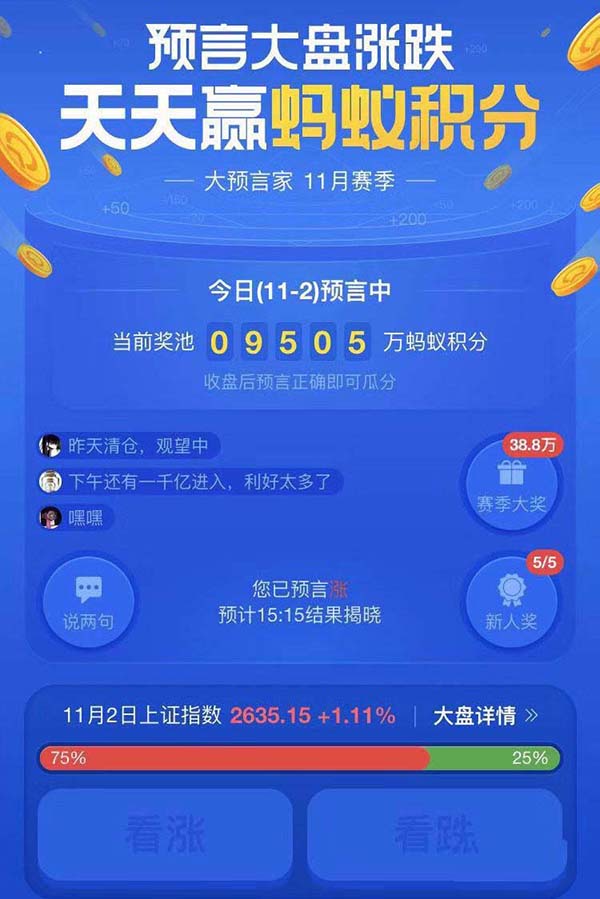
Task: Open the 新人奖 newcomer reward
Action: tap(512, 601)
